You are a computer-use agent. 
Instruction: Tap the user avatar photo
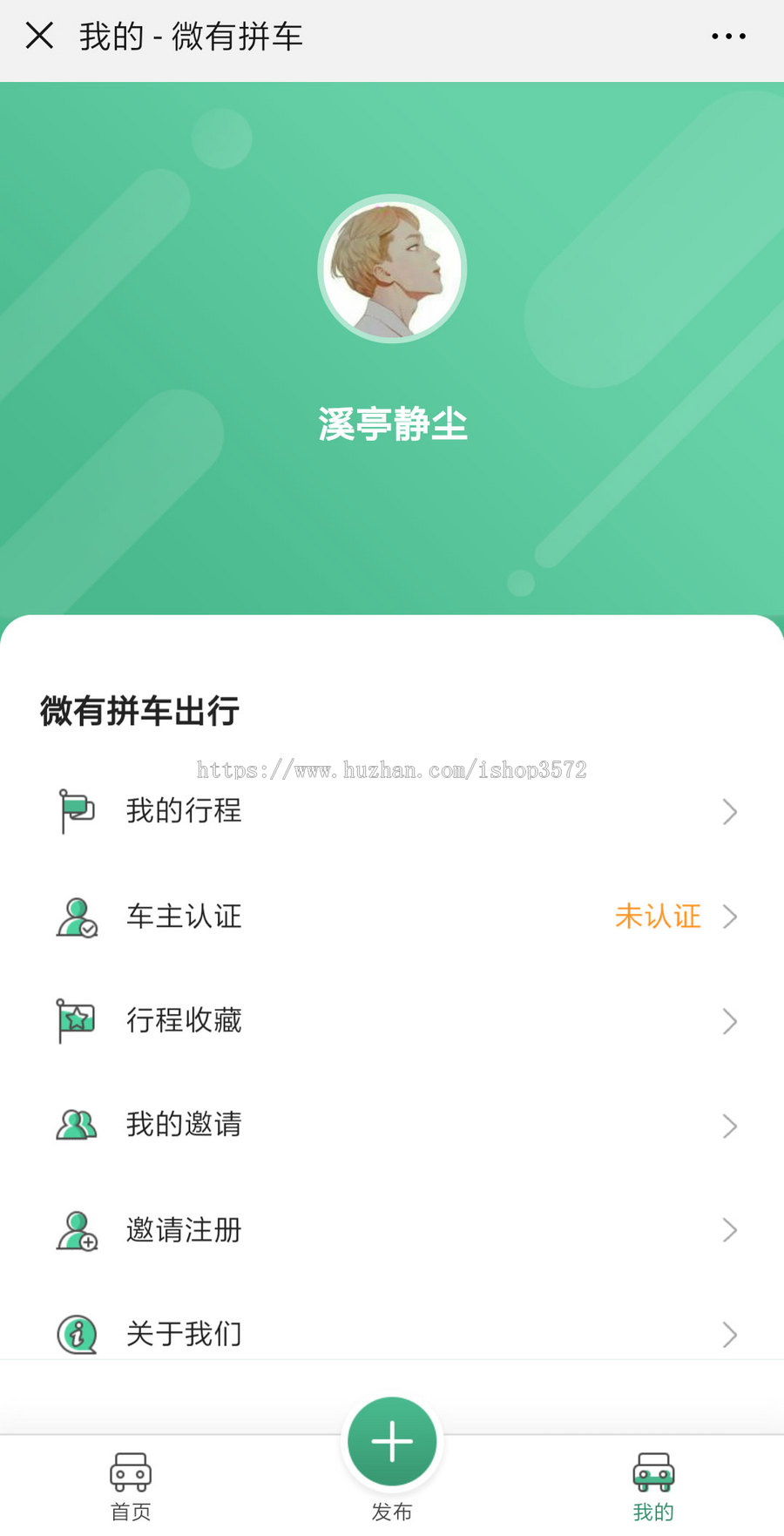392,269
